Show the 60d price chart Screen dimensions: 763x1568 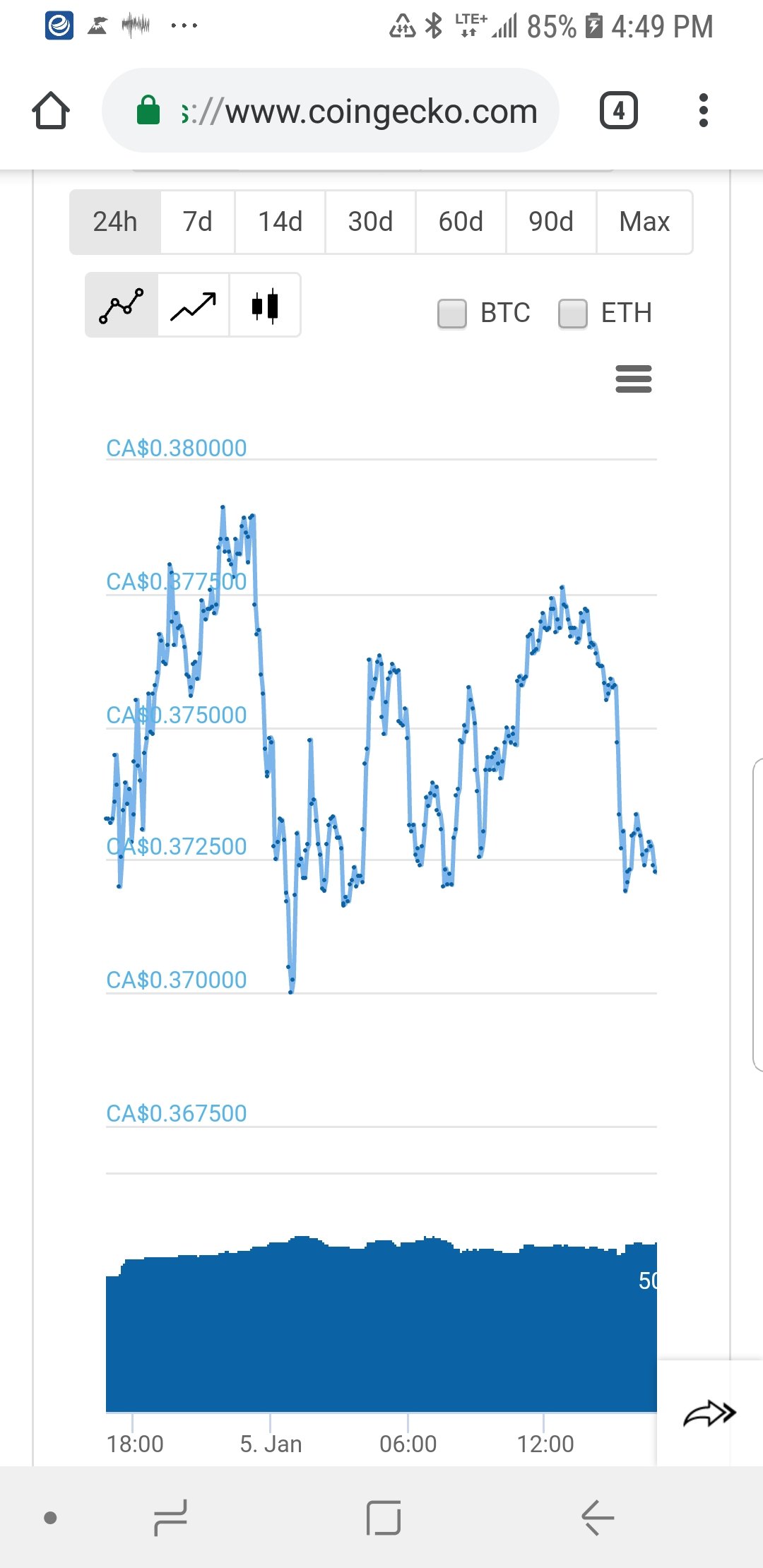click(461, 222)
